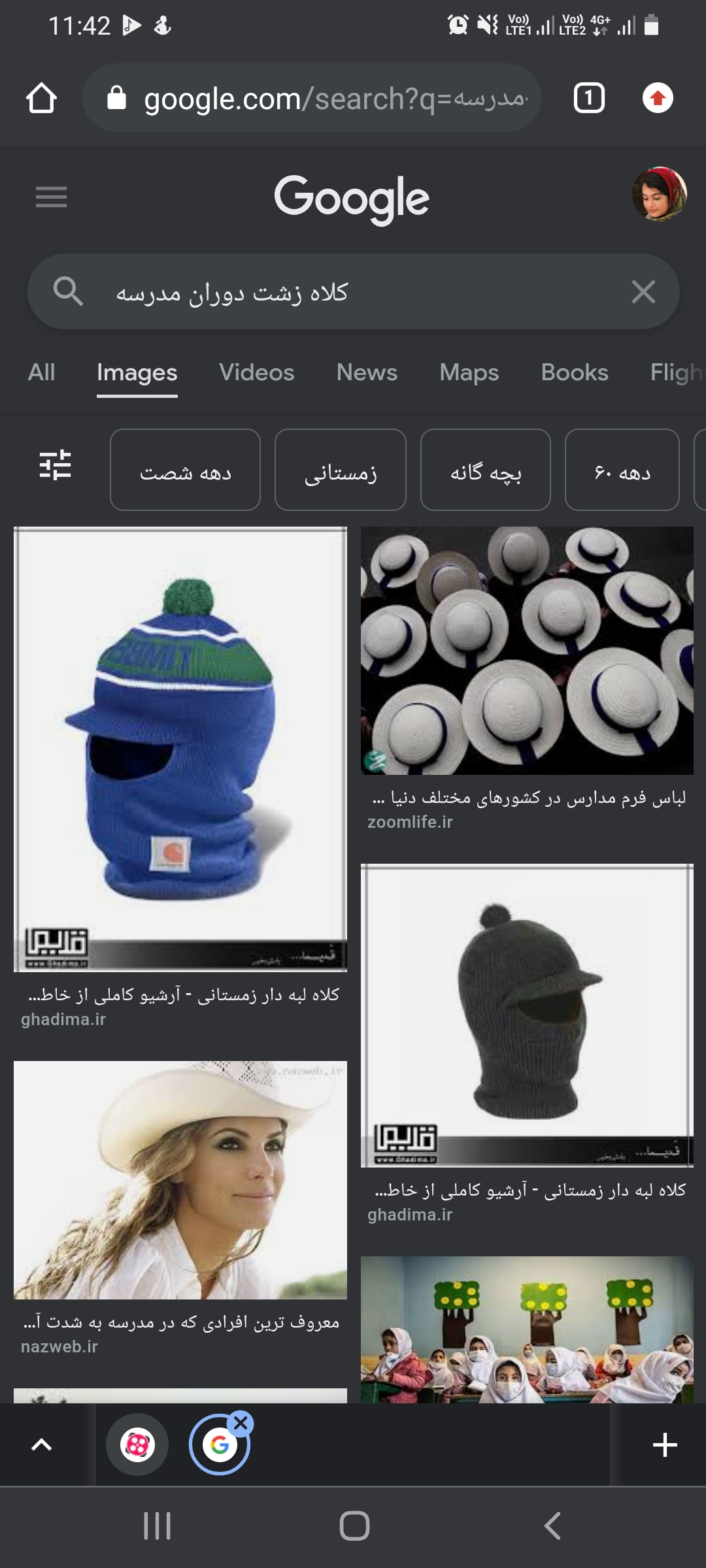
Task: Switch to the Videos tab
Action: point(256,372)
